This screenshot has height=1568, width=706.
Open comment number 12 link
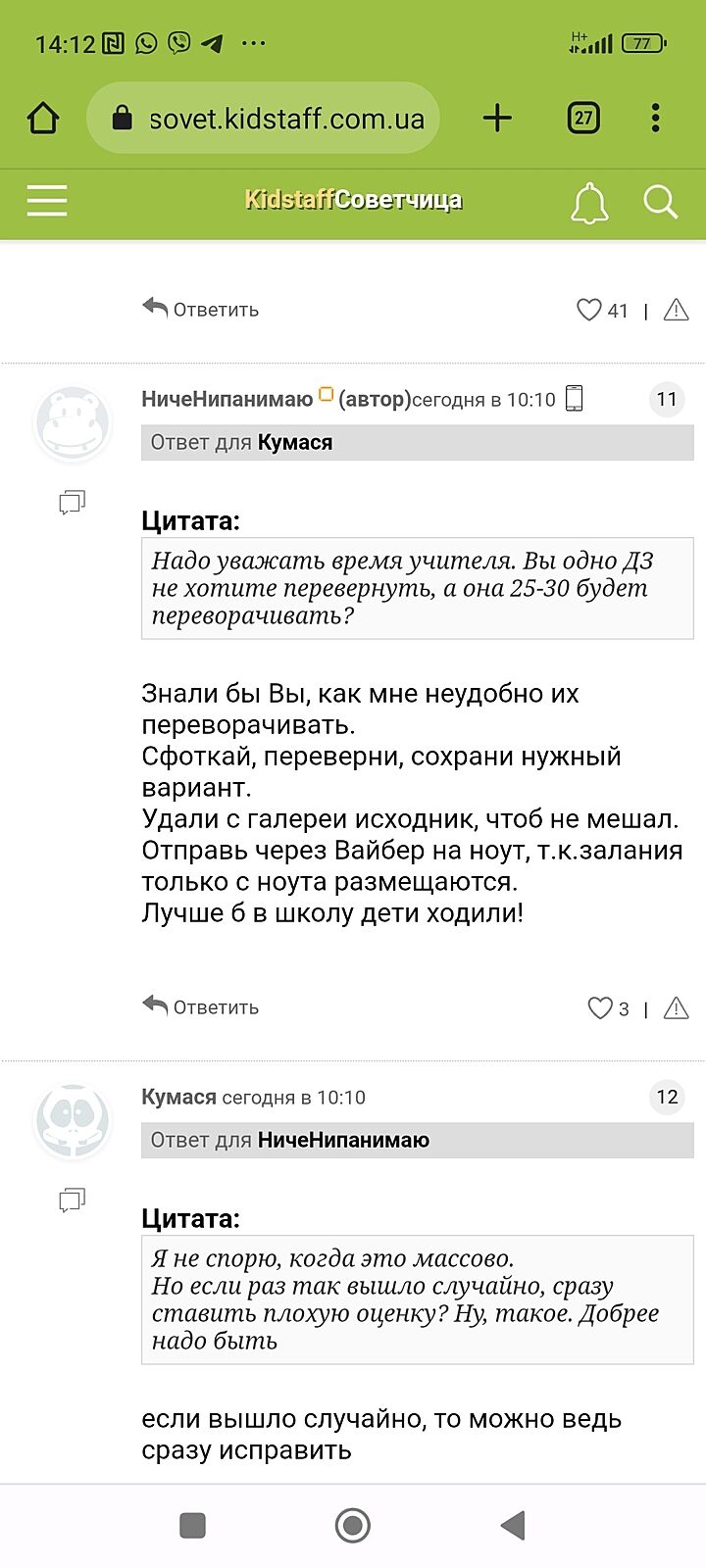667,1097
